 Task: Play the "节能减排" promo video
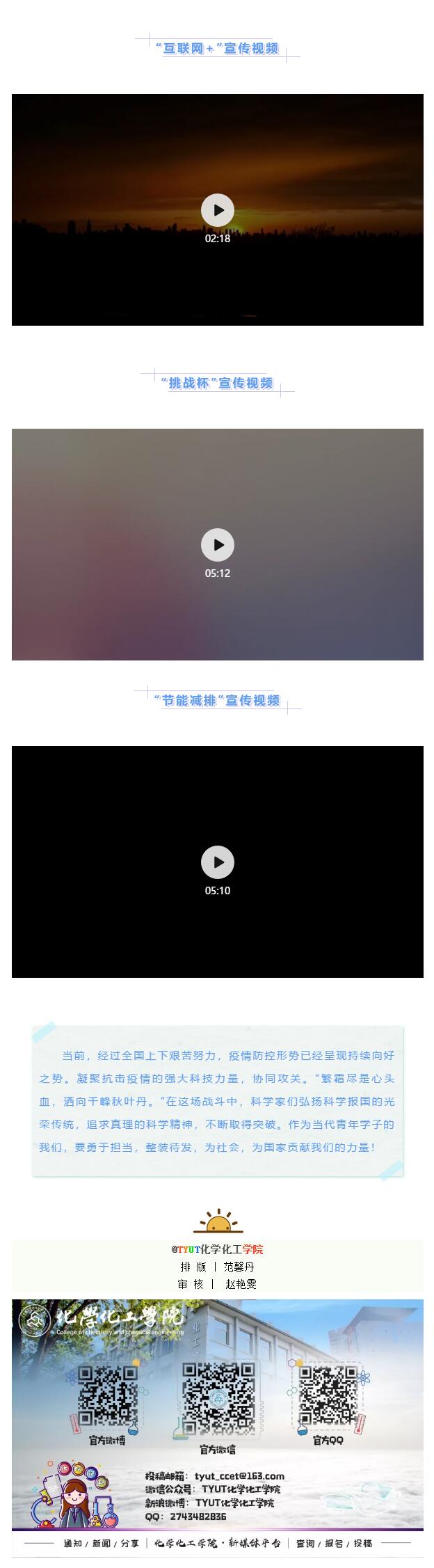click(218, 862)
